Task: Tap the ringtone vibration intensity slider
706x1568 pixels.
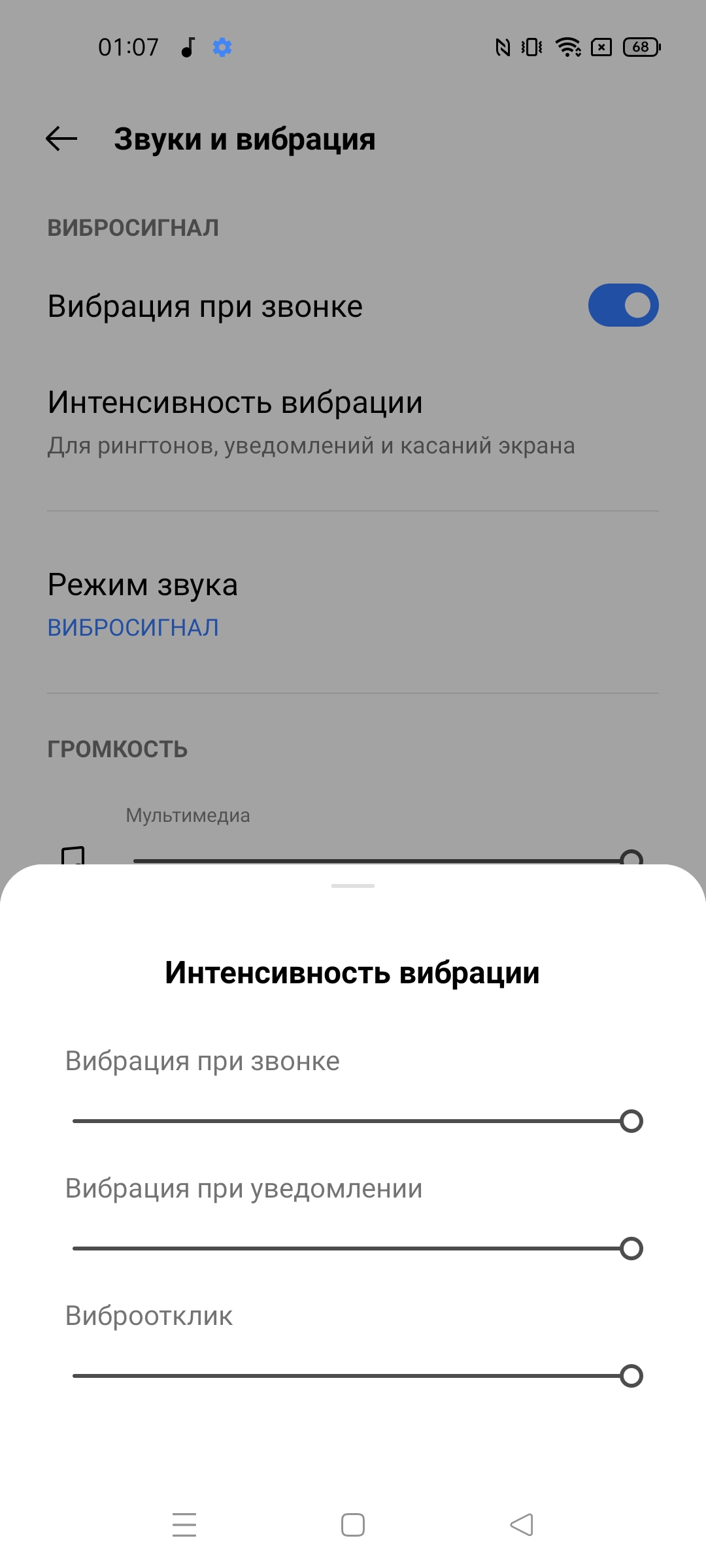Action: (x=353, y=1121)
